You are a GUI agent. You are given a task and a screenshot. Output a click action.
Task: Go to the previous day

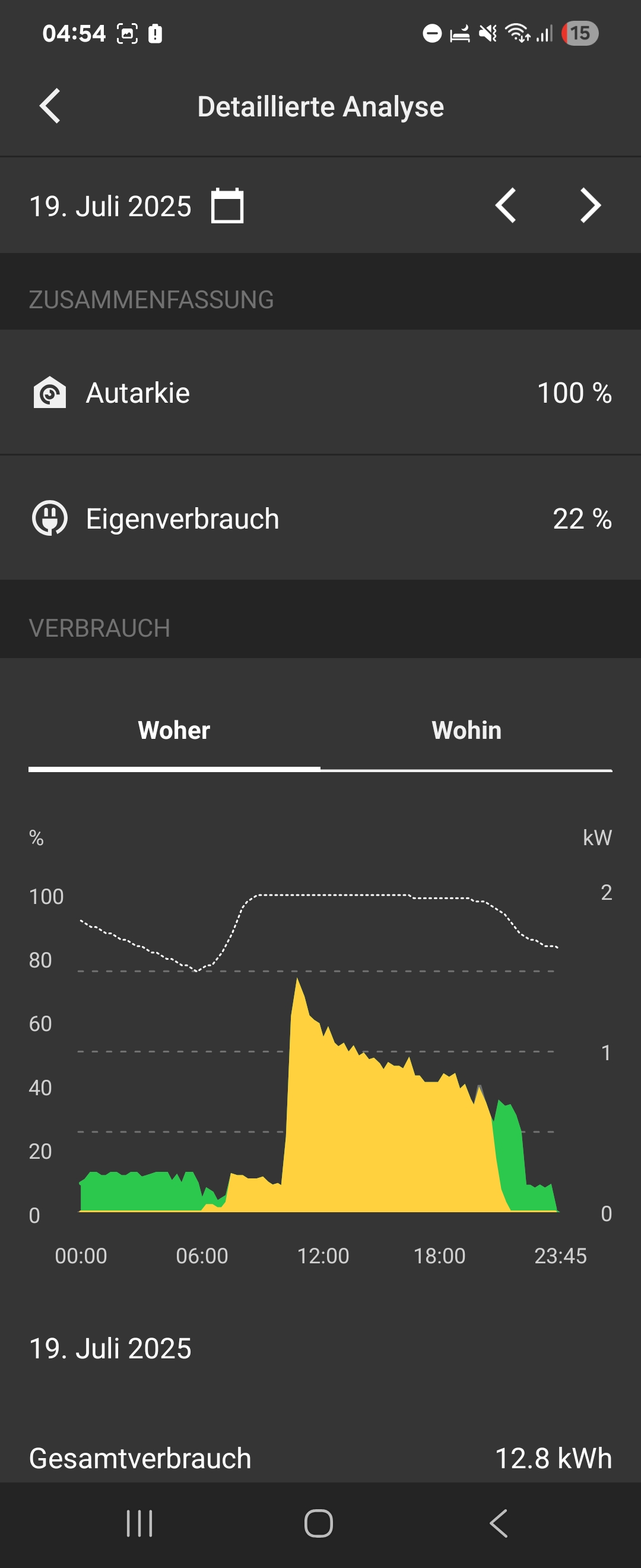tap(505, 206)
